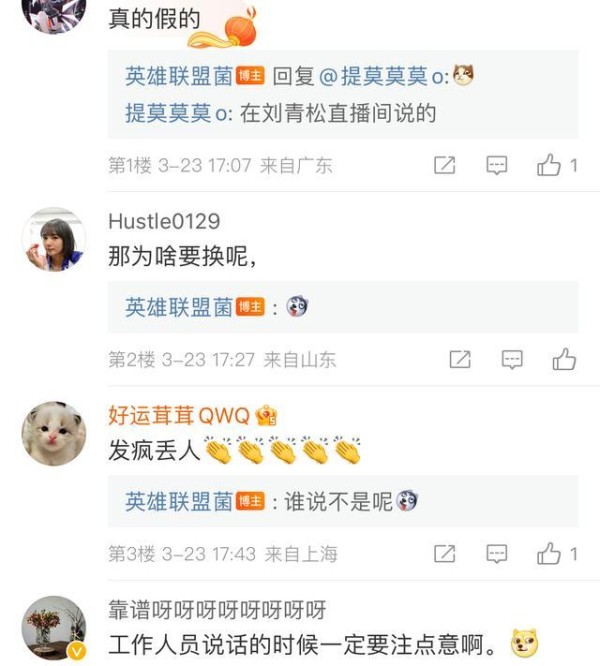Screen dimensions: 600x666
Task: Like Hustle0129's comment
Action: [564, 359]
